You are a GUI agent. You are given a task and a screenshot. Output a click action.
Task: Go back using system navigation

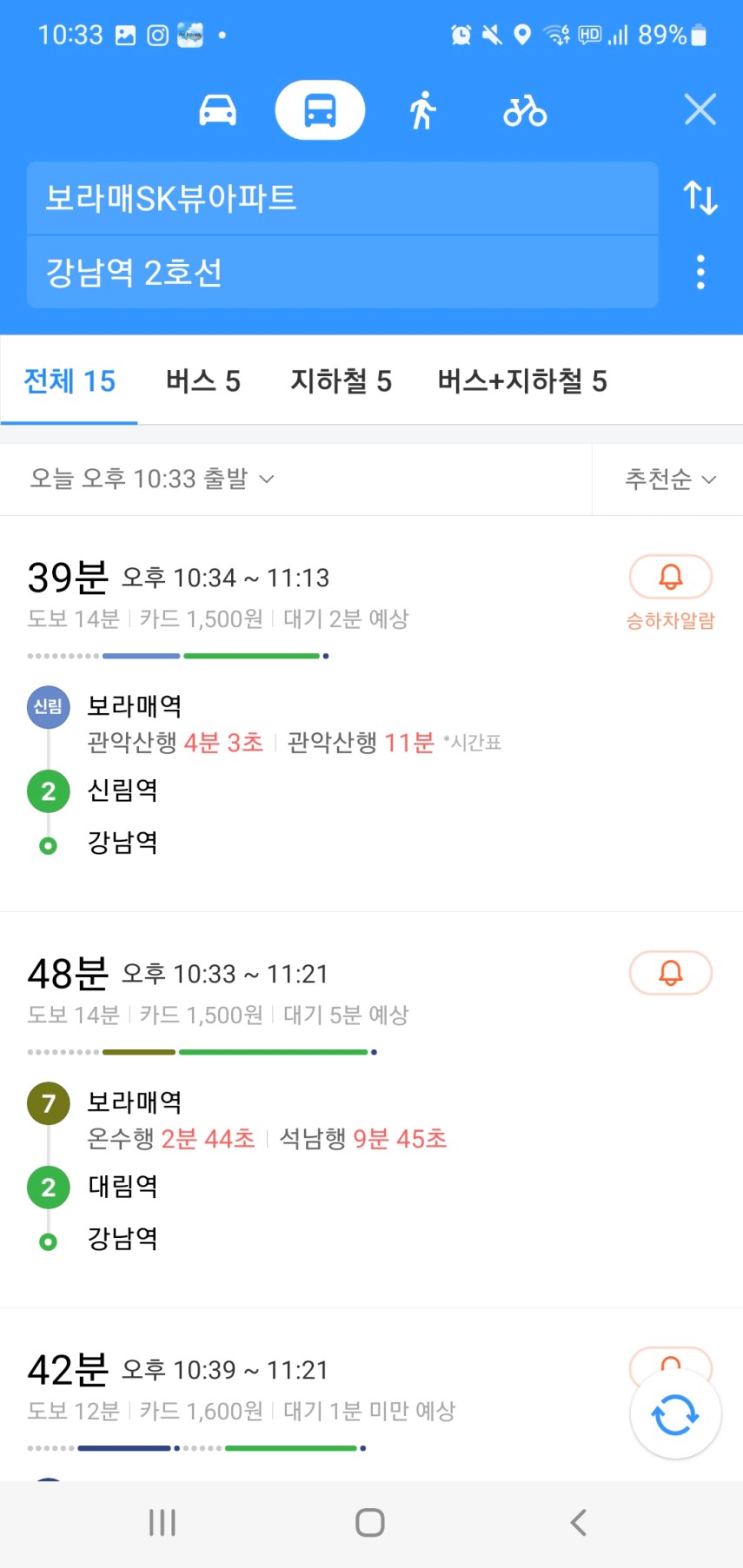pyautogui.click(x=579, y=1522)
